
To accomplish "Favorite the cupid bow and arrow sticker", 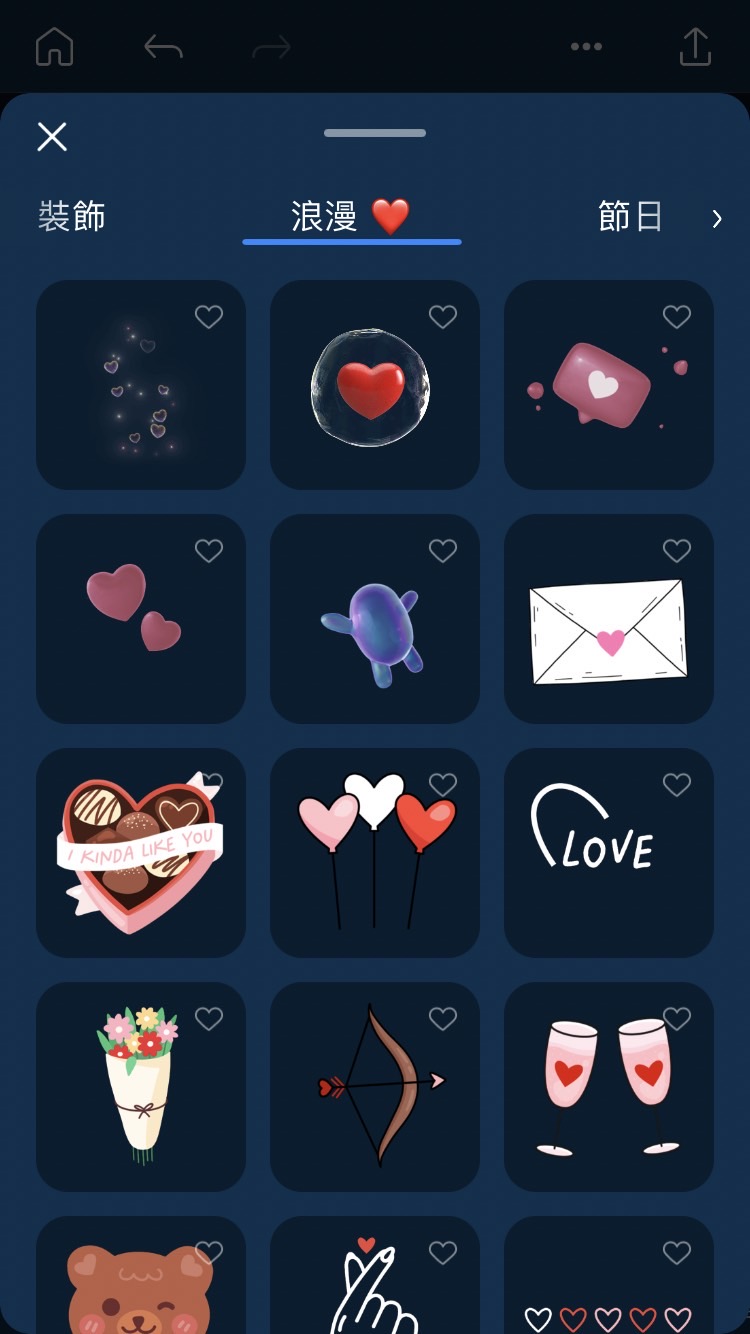I will [443, 1019].
